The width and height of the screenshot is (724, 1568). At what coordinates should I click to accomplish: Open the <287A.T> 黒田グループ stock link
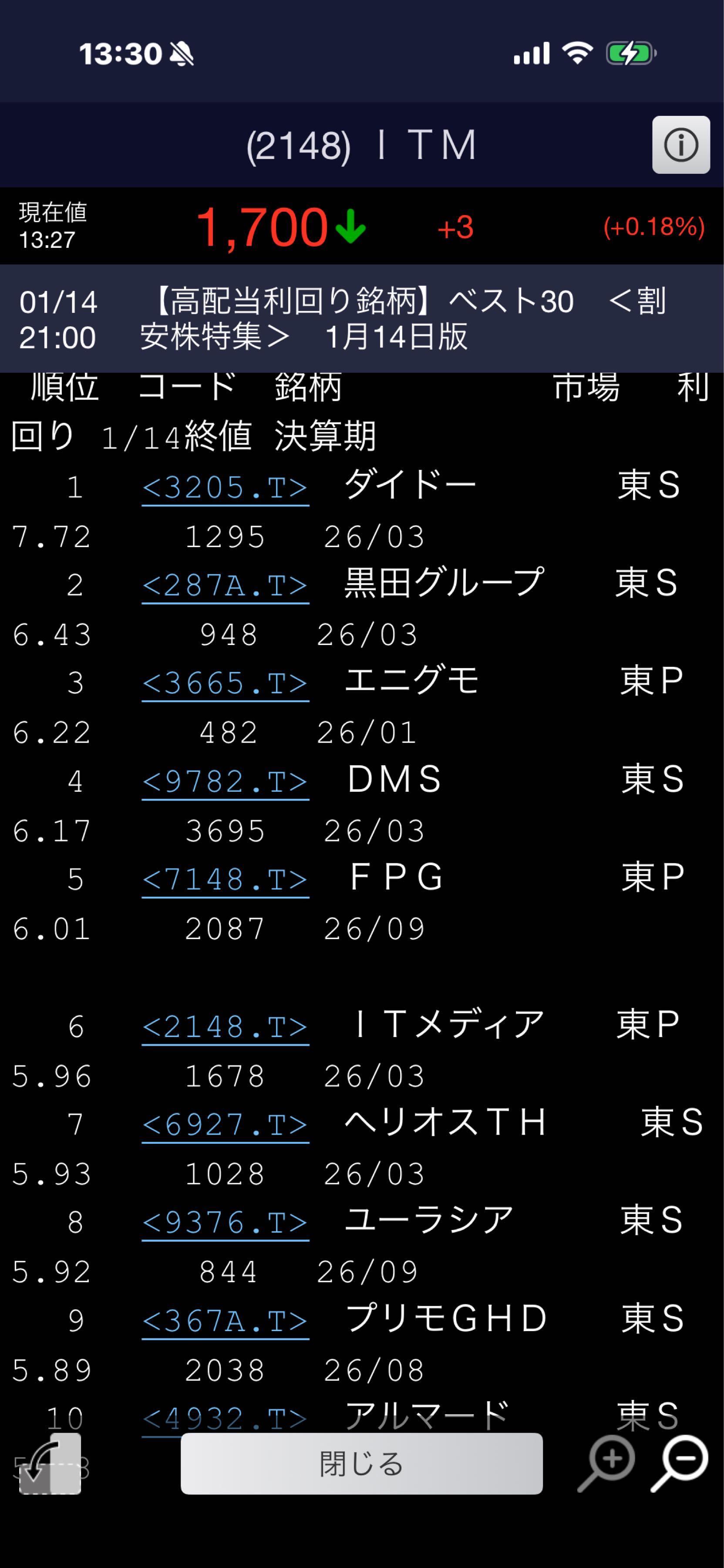point(226,585)
